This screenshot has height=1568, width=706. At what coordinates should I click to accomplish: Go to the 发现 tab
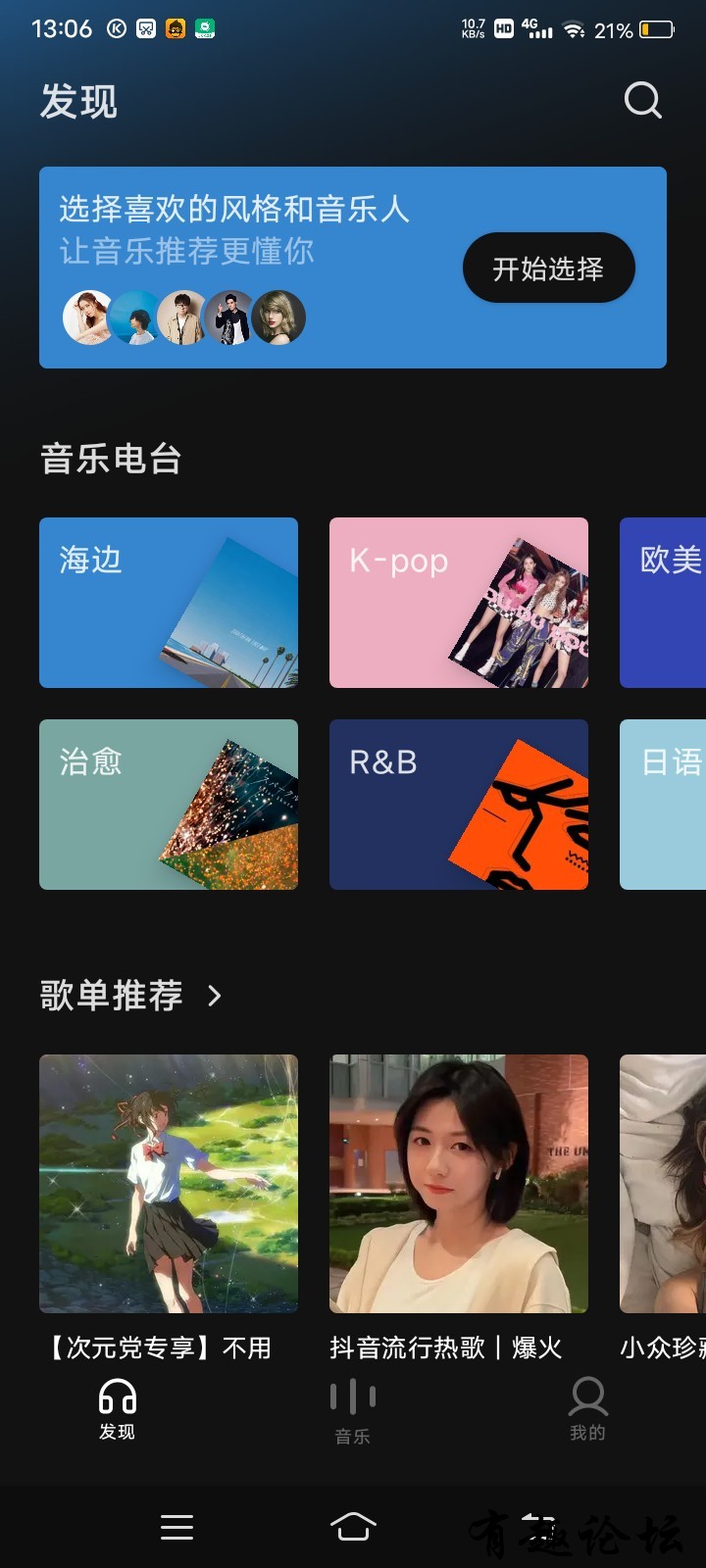pos(118,1409)
